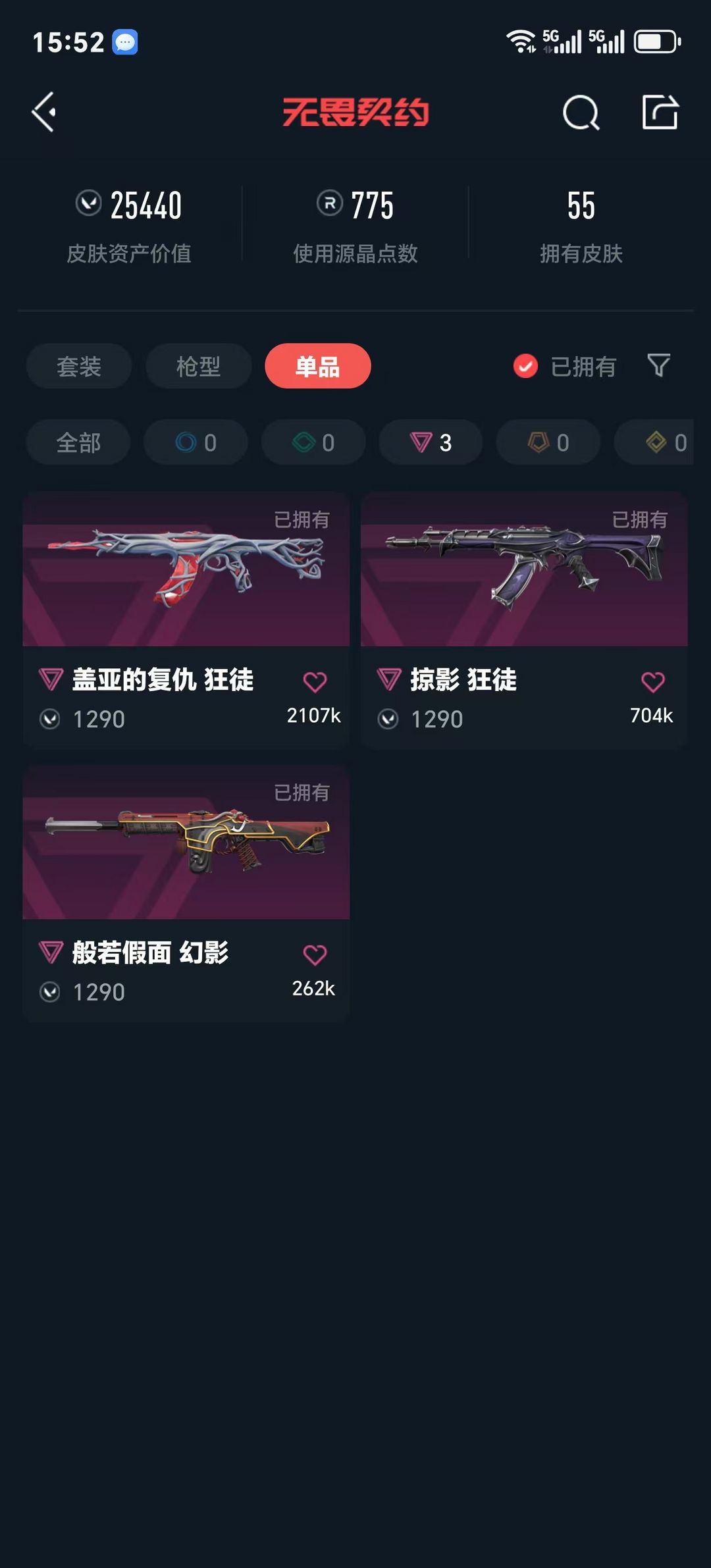The width and height of the screenshot is (711, 1568).
Task: Toggle the 已拥有 checkbox
Action: (x=525, y=366)
